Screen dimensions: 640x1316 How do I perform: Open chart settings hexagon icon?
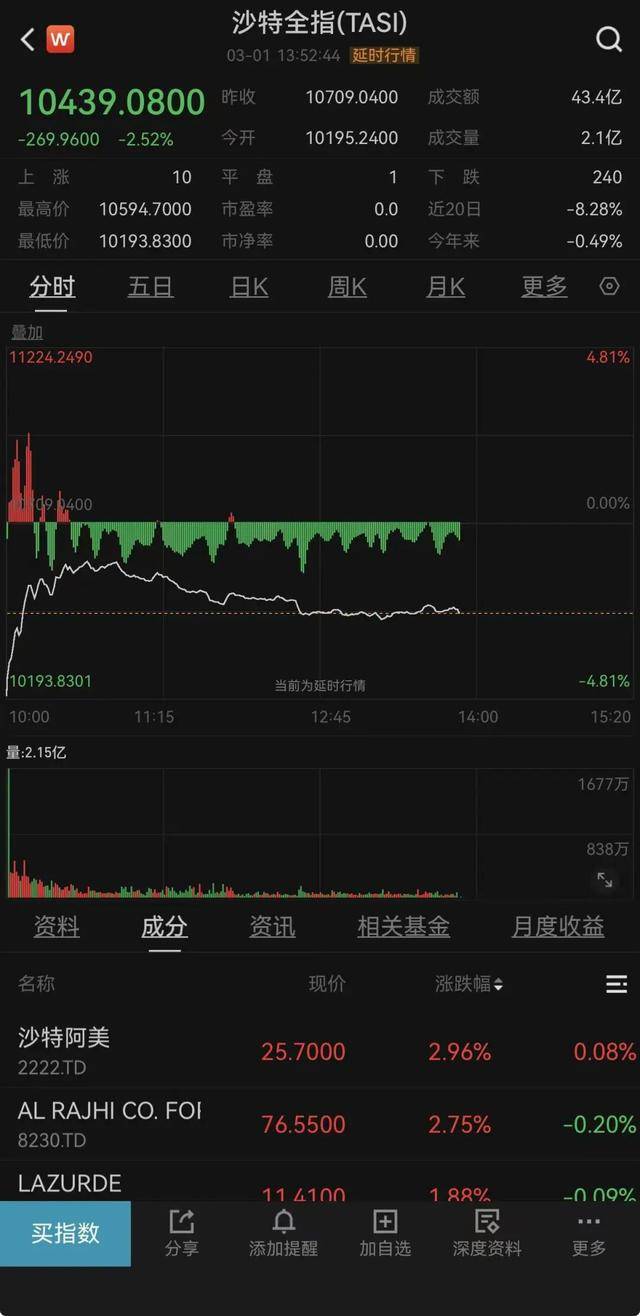[609, 287]
